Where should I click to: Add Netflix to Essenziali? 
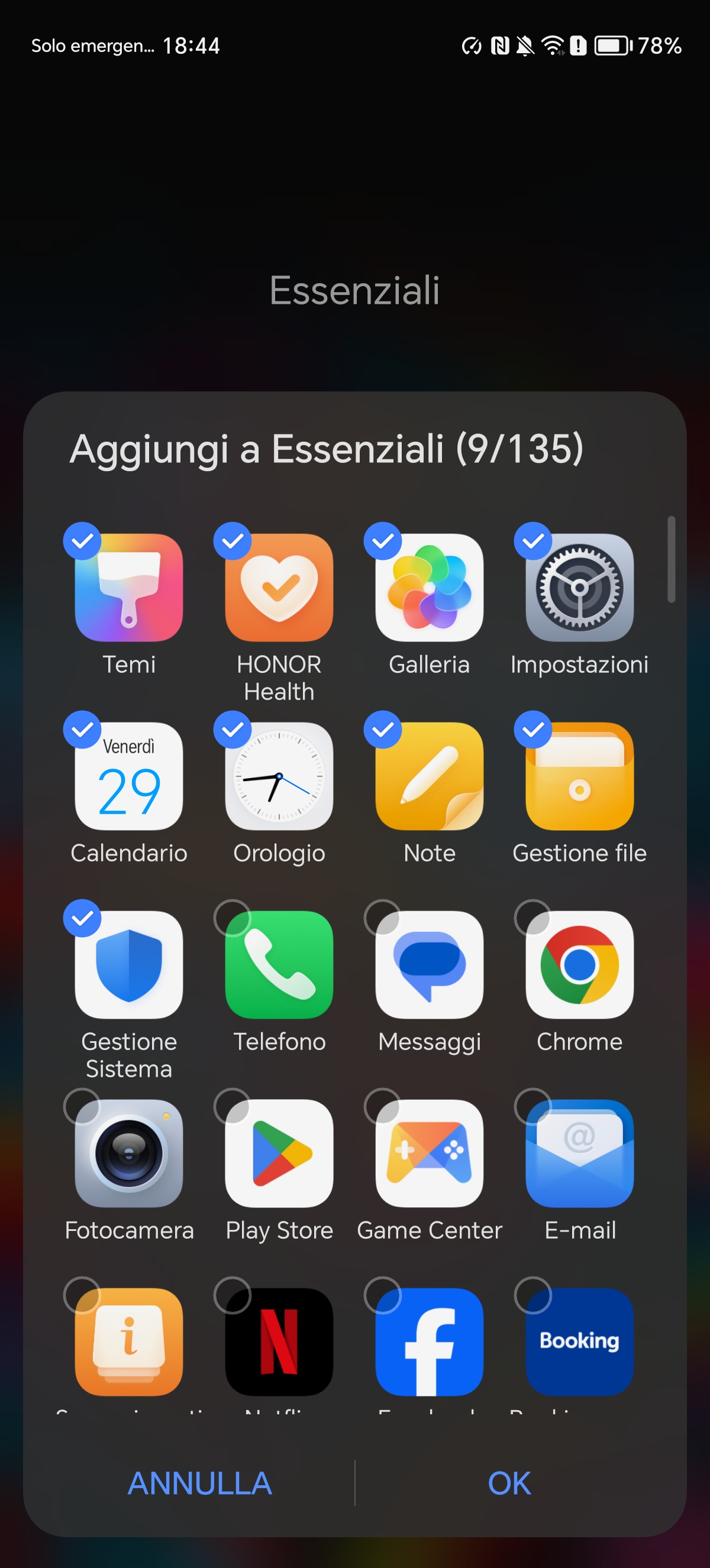click(279, 1342)
